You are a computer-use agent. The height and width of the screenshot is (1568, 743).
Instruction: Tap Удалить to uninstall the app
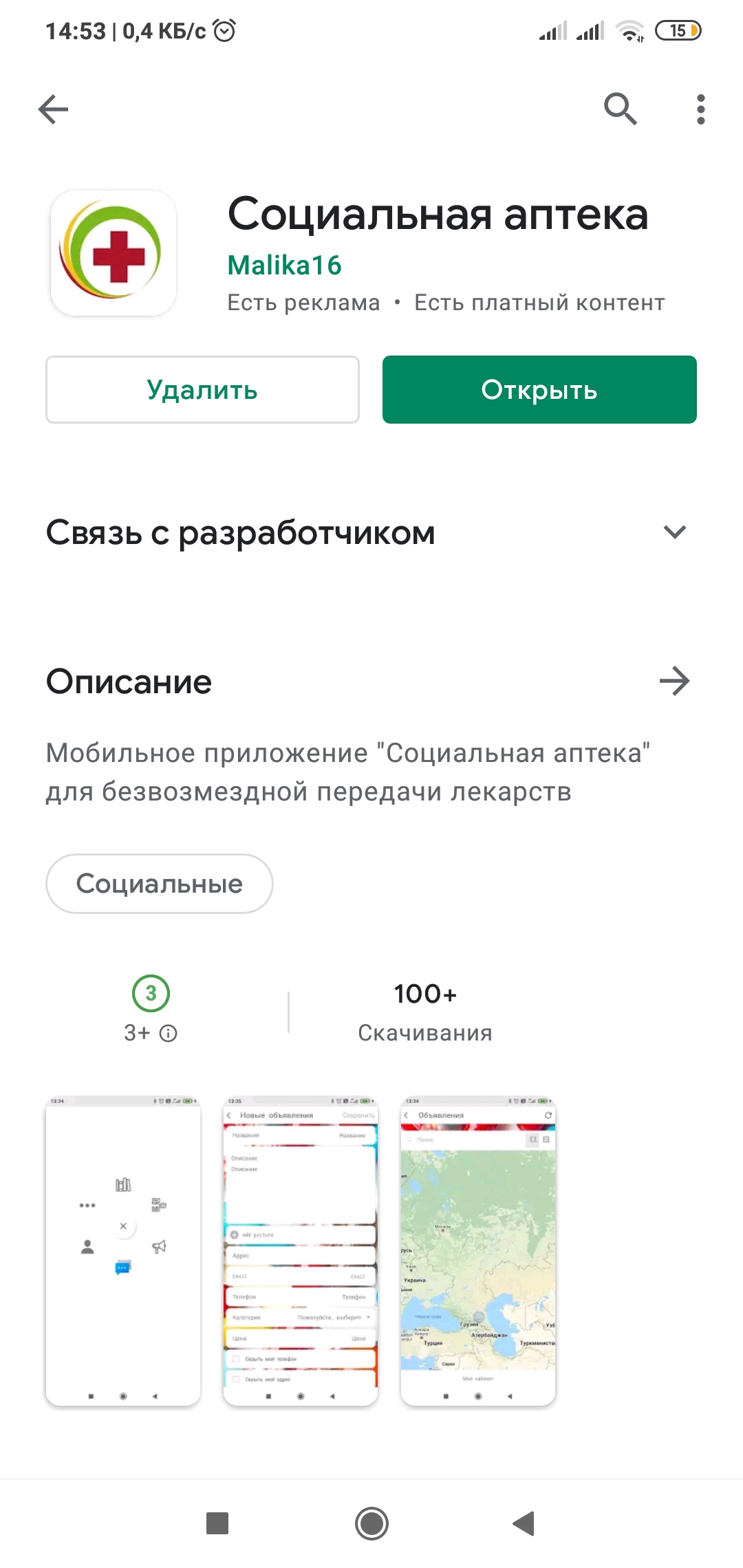[202, 389]
